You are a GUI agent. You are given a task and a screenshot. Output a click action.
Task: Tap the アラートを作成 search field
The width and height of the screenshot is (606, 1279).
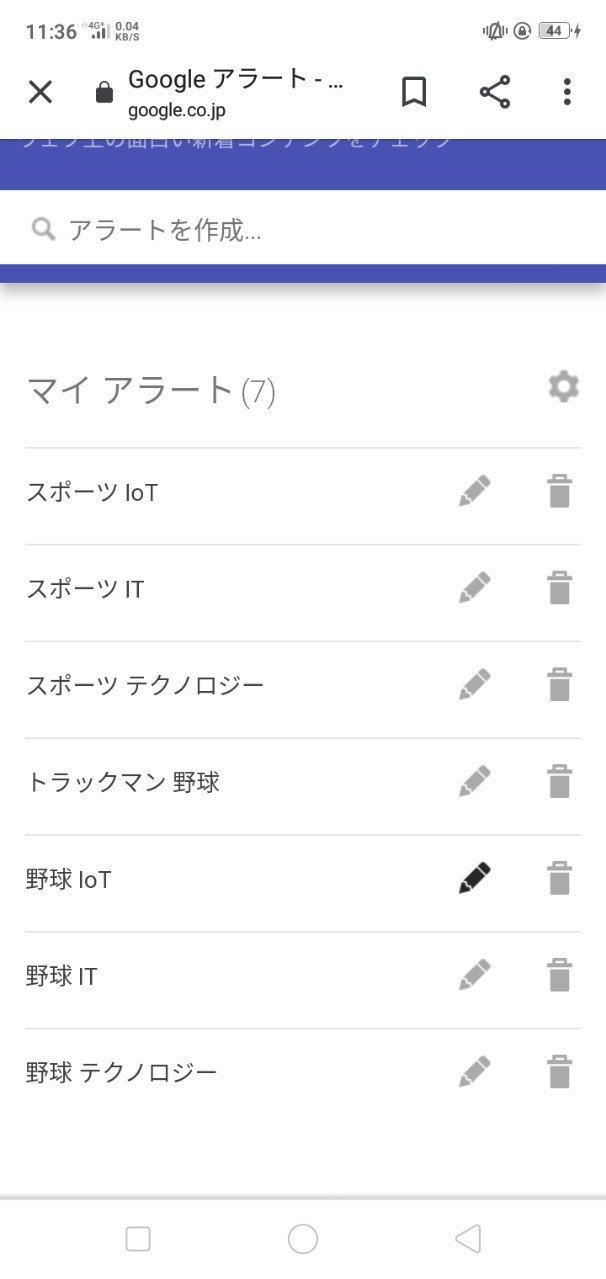(303, 230)
